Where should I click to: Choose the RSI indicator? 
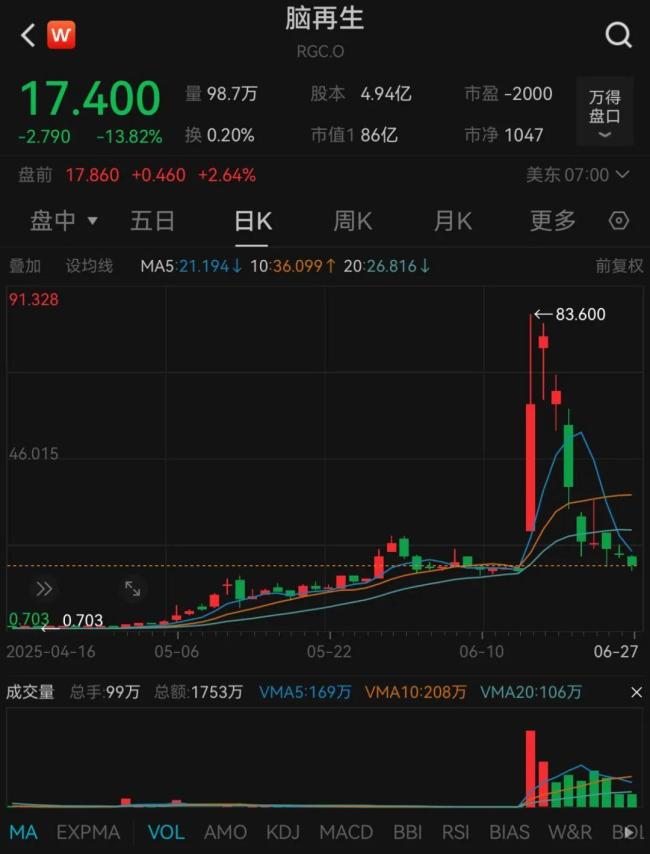click(x=456, y=832)
